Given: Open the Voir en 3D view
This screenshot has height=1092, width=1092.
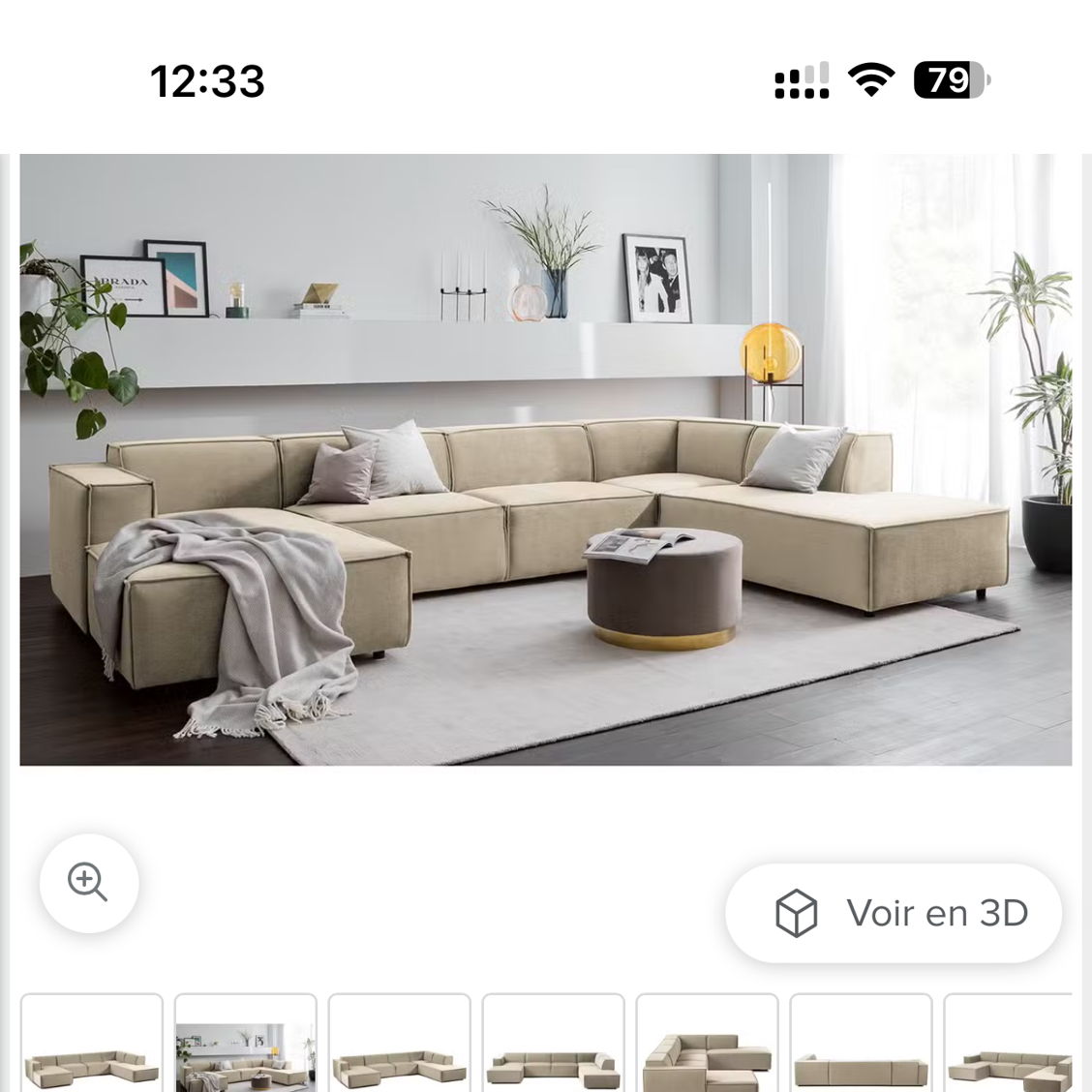Looking at the screenshot, I should 893,913.
